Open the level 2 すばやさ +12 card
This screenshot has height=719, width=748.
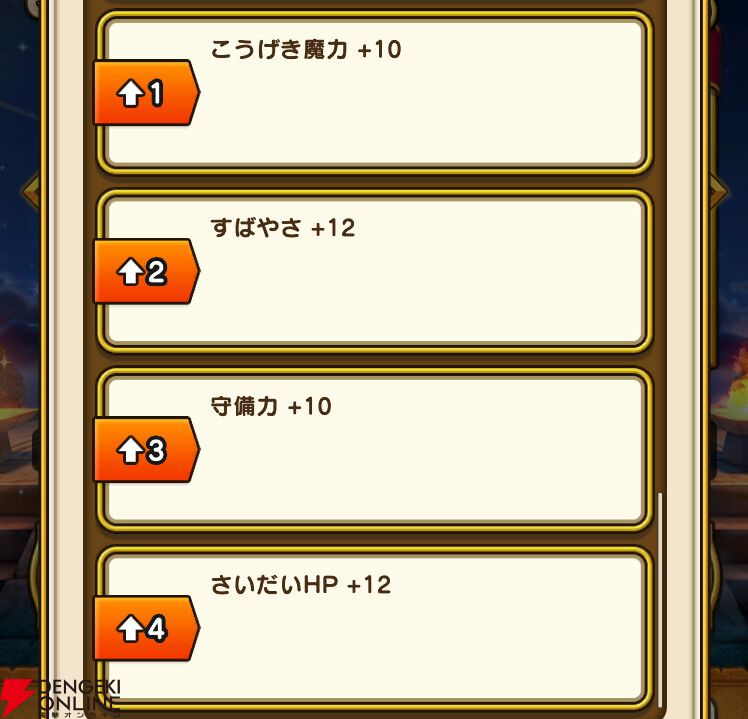pyautogui.click(x=374, y=271)
